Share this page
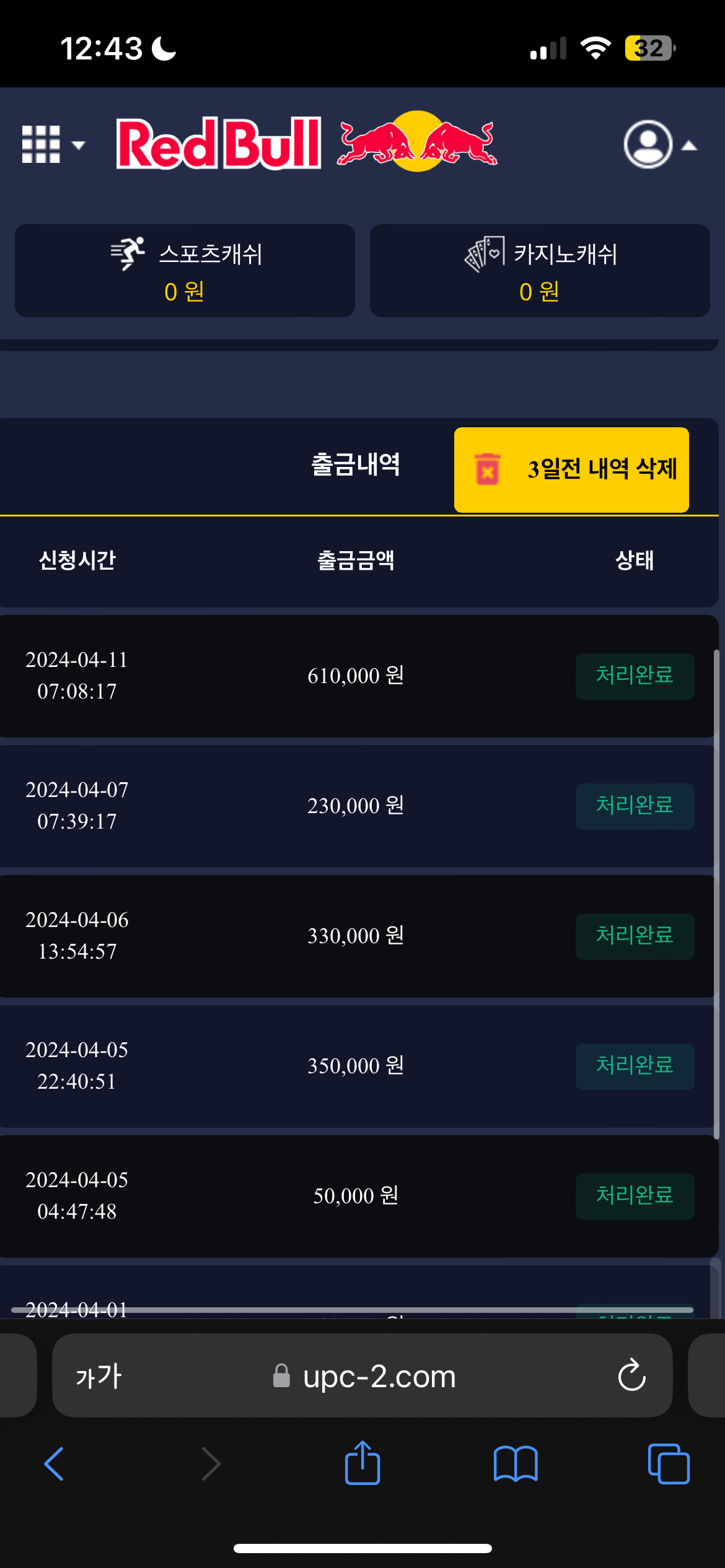Viewport: 725px width, 1568px height. (x=362, y=1463)
